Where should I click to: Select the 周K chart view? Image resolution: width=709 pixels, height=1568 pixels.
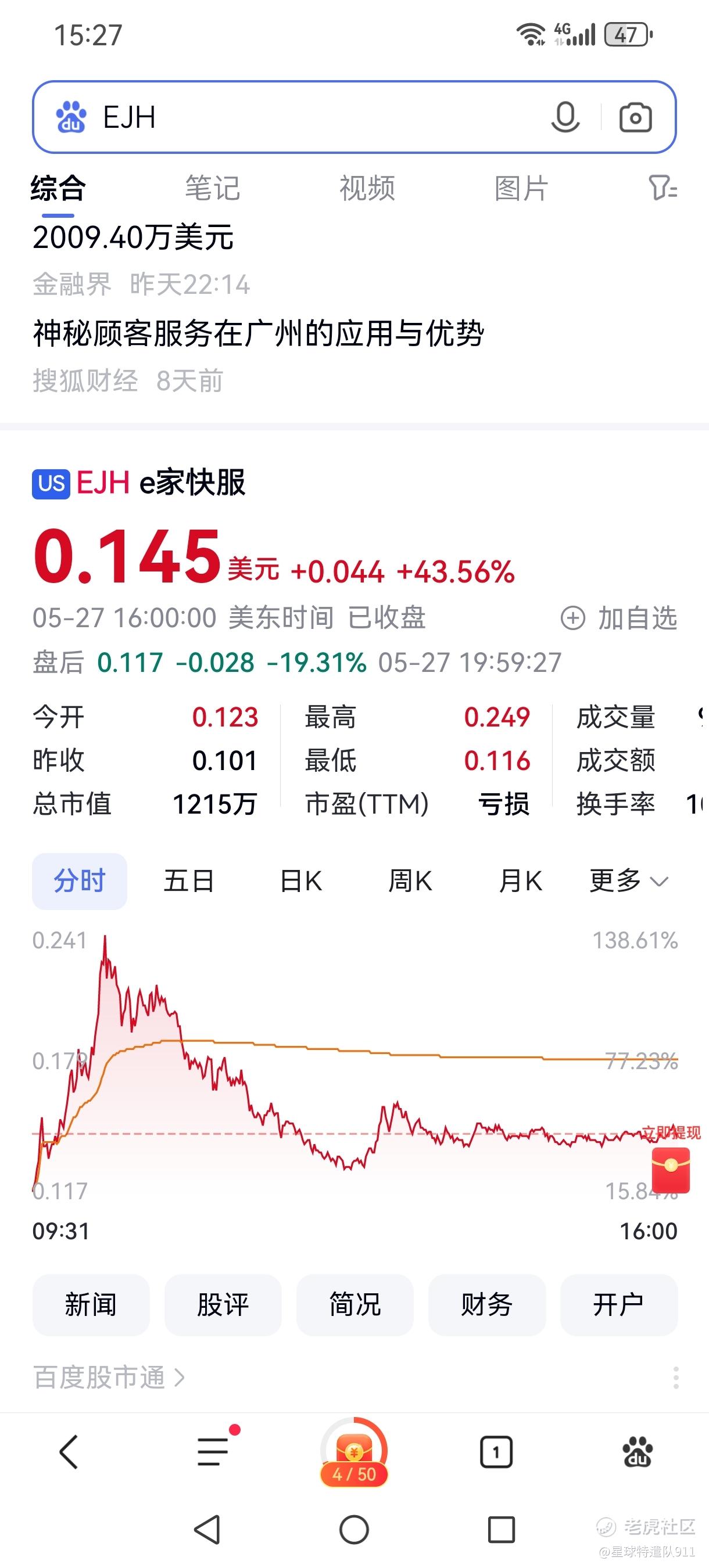pyautogui.click(x=410, y=881)
